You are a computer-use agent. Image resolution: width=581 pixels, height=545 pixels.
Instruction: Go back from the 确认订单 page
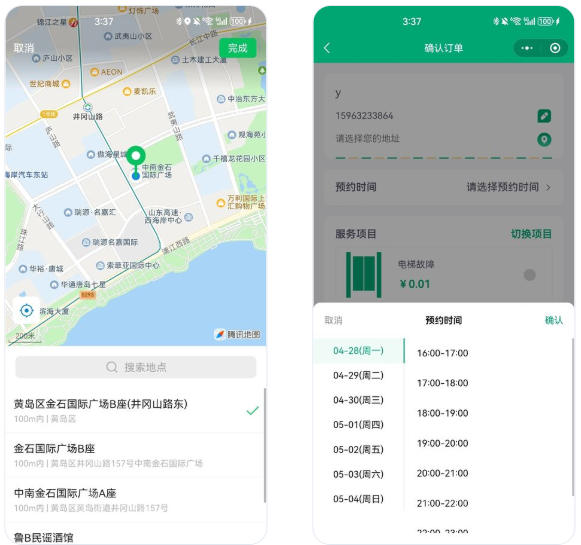[327, 48]
